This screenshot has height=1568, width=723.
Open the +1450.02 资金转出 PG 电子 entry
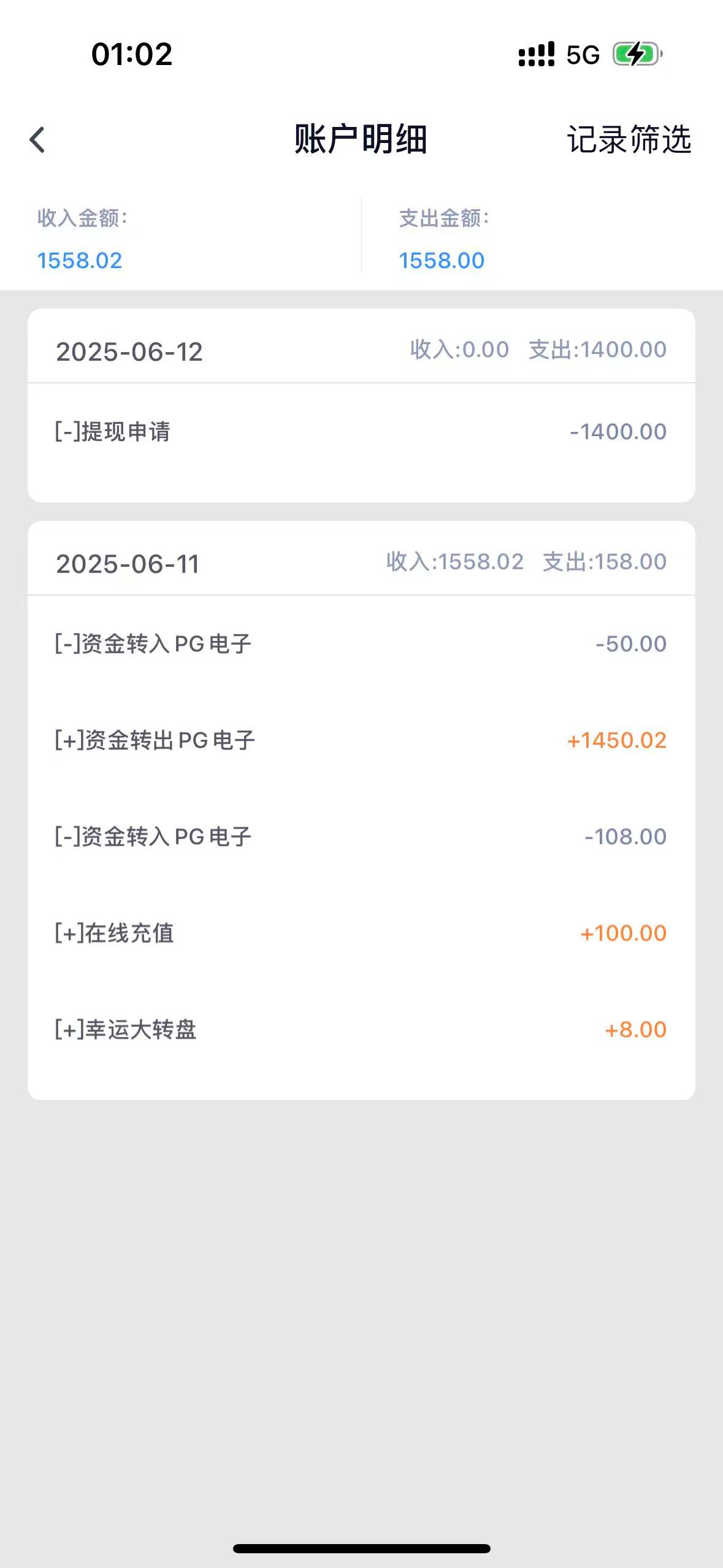pyautogui.click(x=361, y=740)
